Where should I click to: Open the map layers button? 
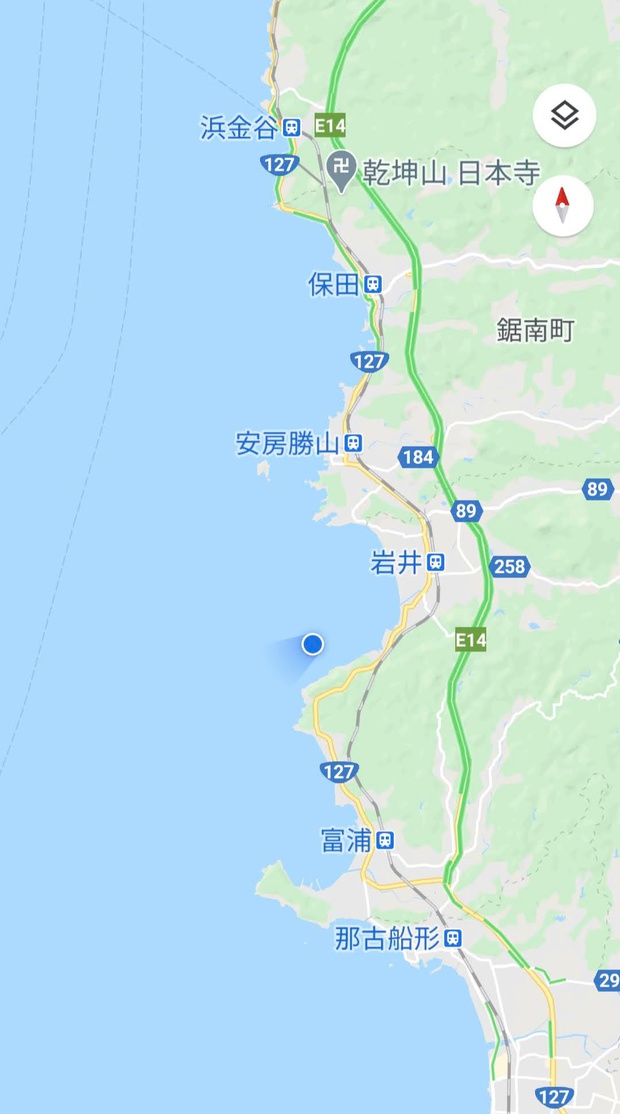tap(564, 117)
